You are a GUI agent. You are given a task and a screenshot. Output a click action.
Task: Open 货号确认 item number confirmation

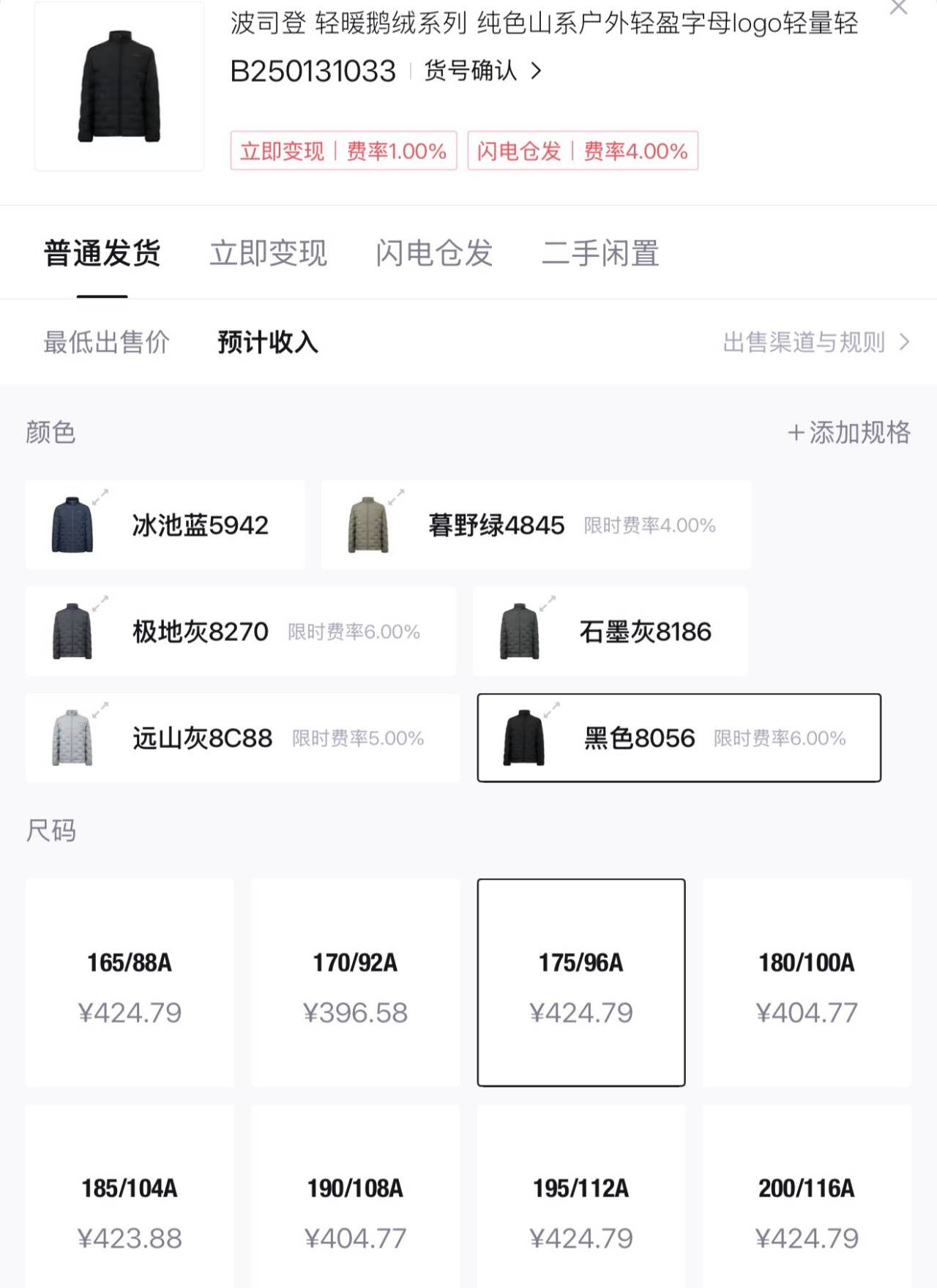(482, 71)
